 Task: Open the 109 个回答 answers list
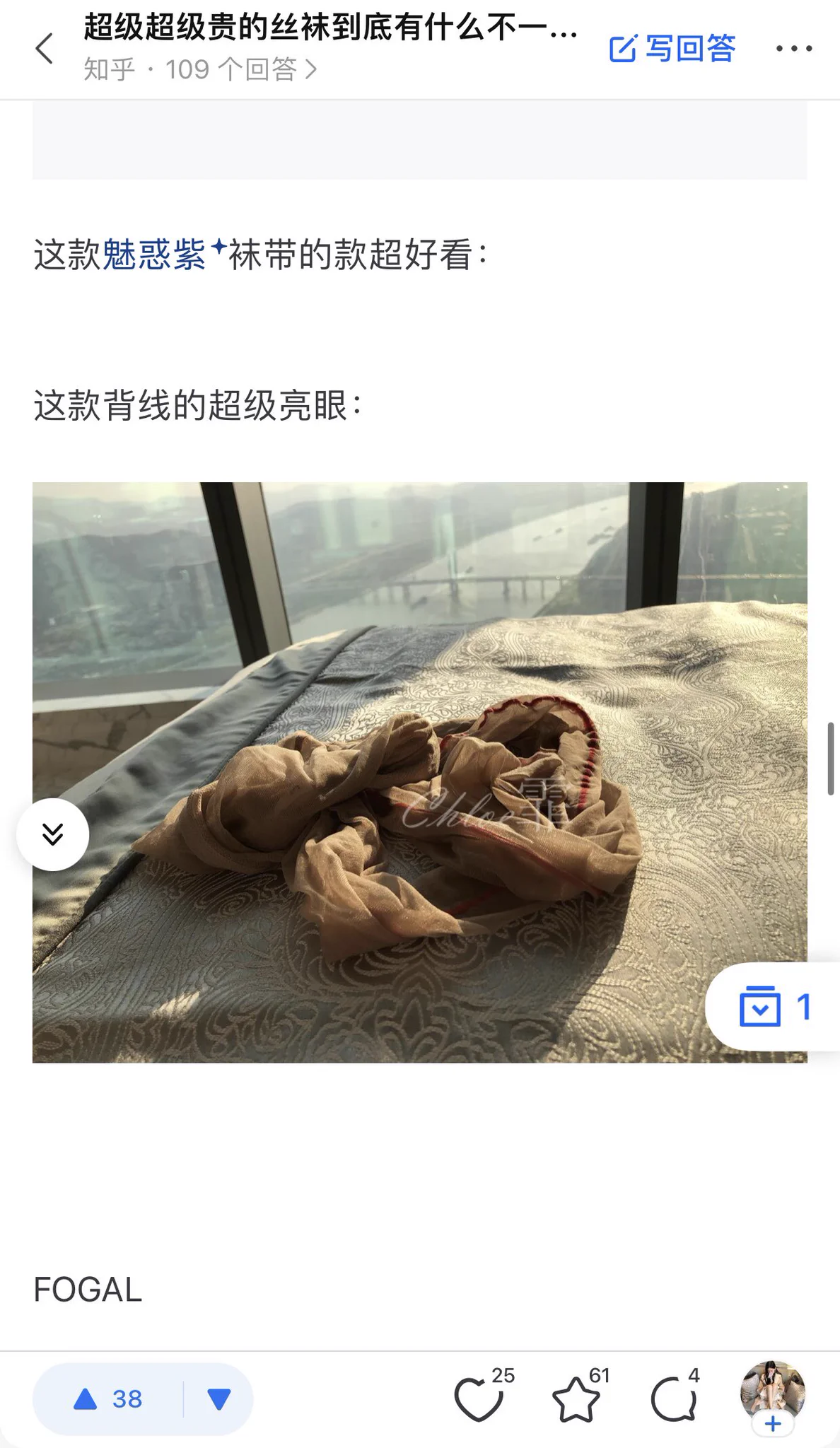240,69
